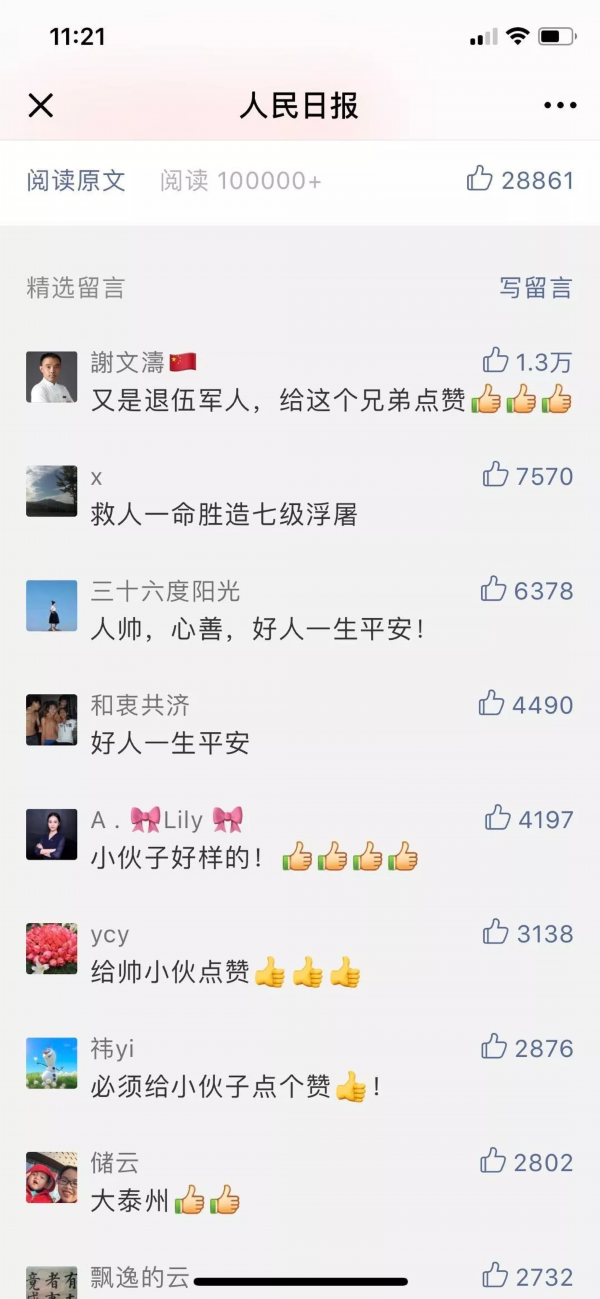Close the 人民日报 article page
Viewport: 600px width, 1299px height.
point(41,105)
